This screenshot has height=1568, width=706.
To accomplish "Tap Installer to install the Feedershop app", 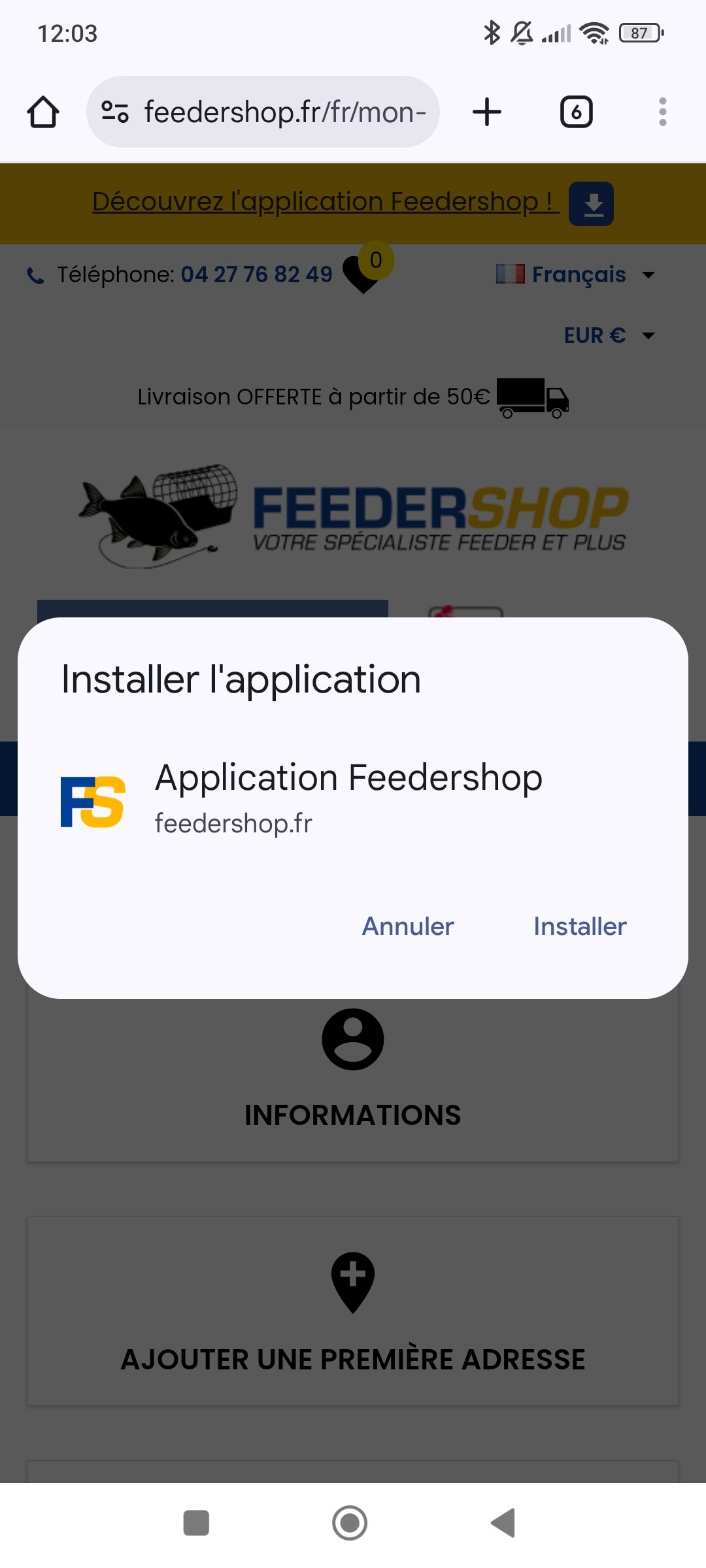I will [580, 926].
